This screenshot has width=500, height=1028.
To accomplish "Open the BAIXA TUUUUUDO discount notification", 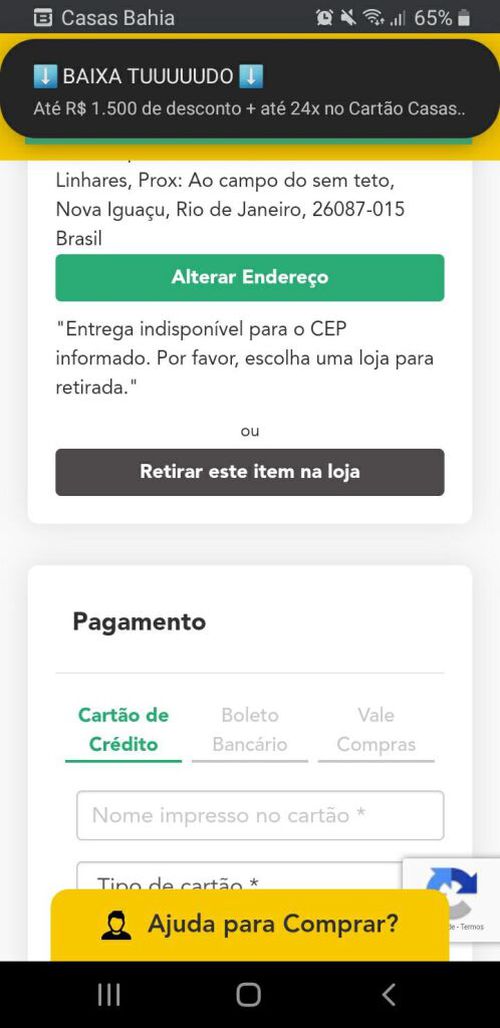I will click(250, 89).
